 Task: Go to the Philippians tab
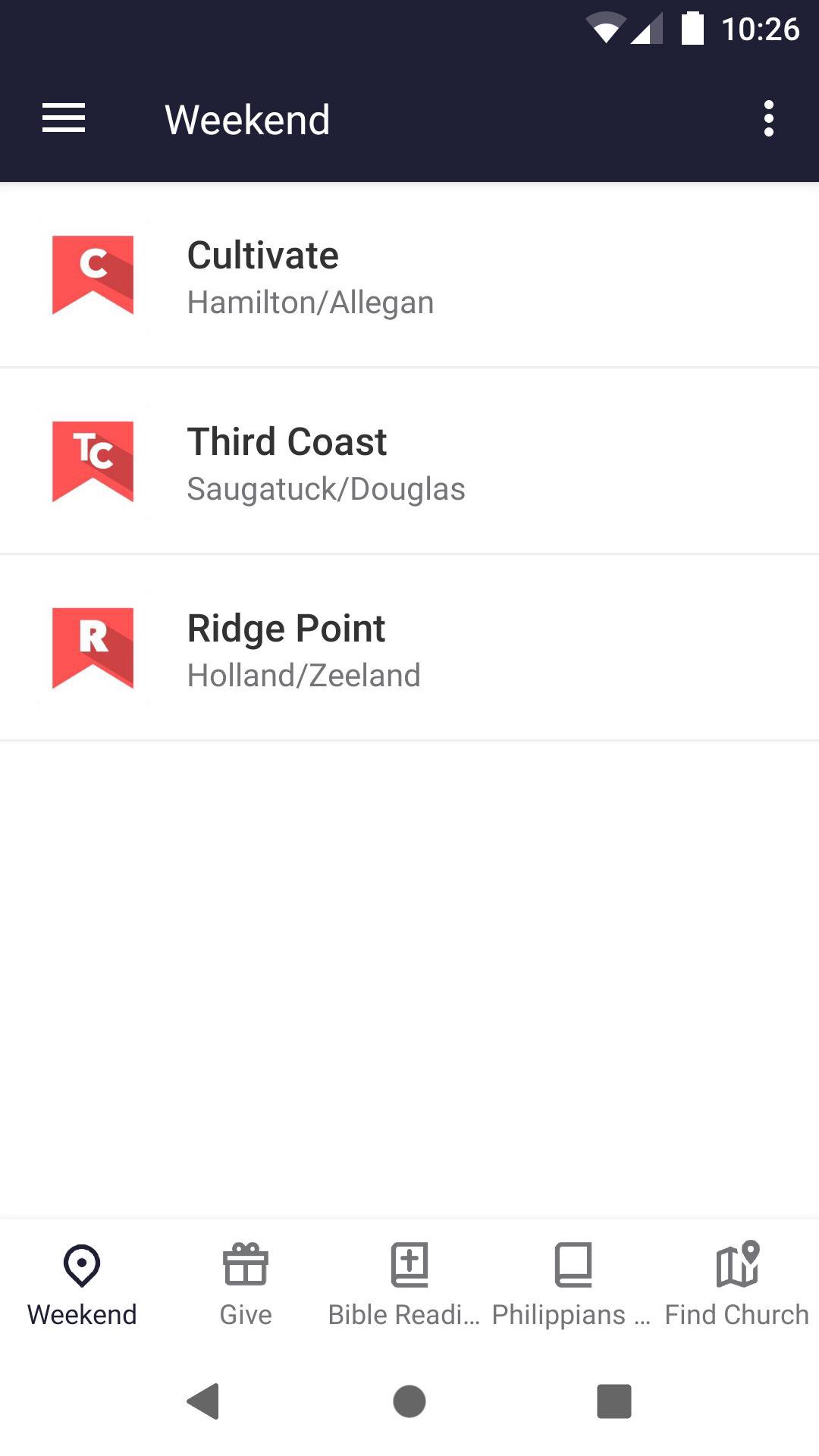pyautogui.click(x=573, y=1285)
